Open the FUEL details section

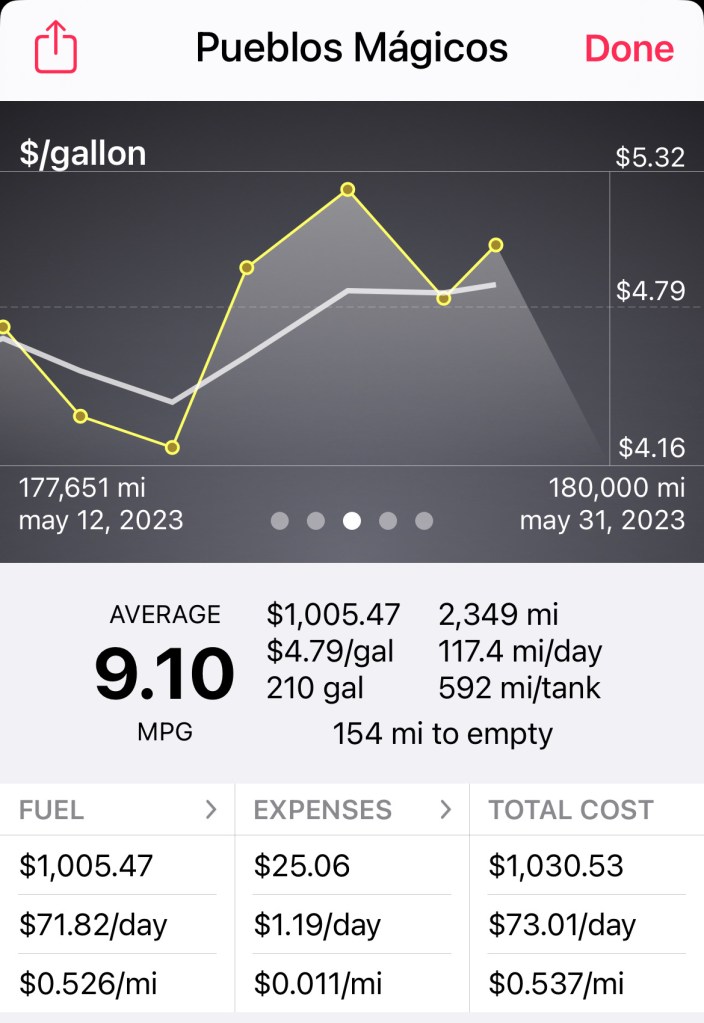(x=117, y=810)
